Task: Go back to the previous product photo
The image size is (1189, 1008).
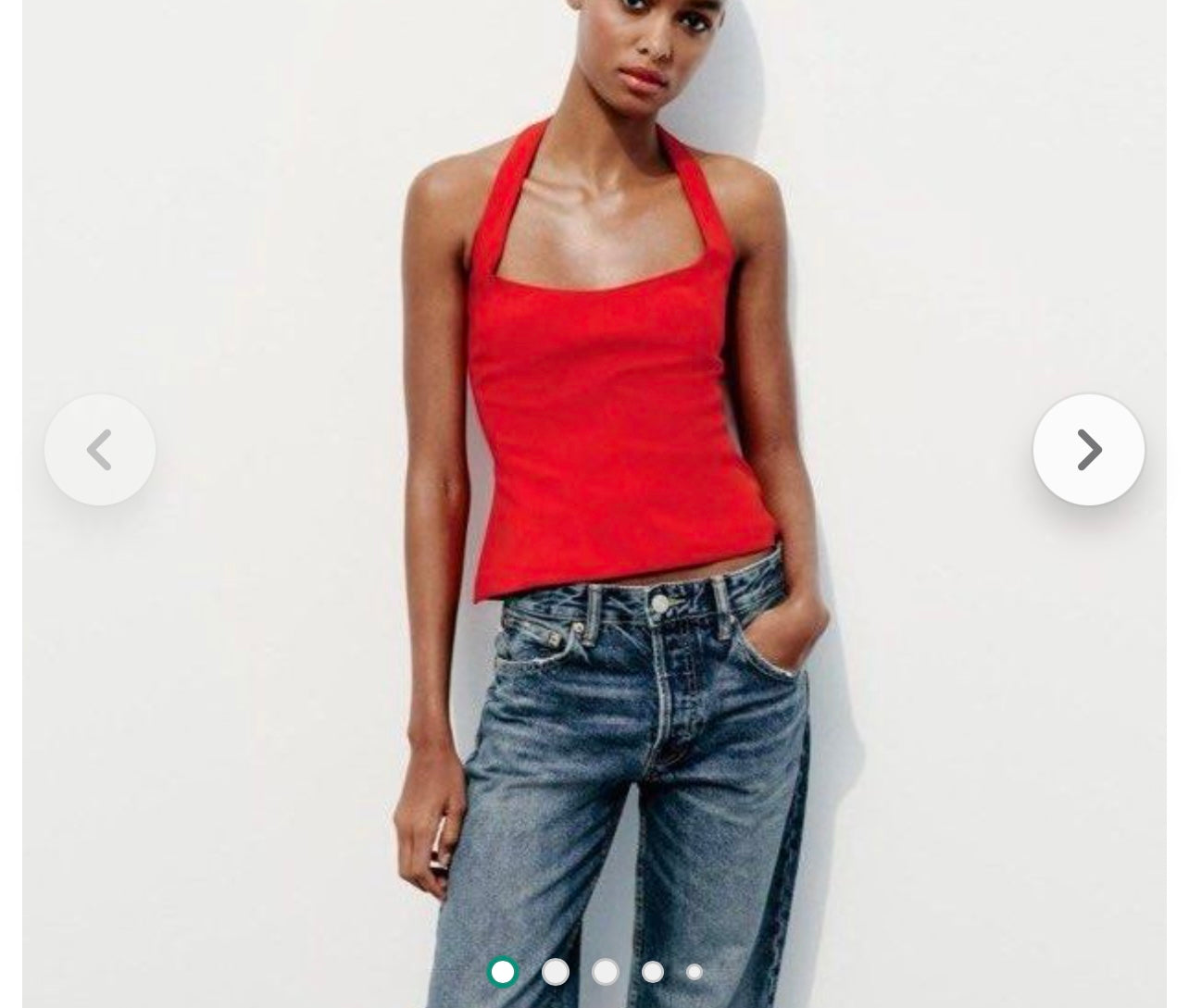Action: pos(100,450)
